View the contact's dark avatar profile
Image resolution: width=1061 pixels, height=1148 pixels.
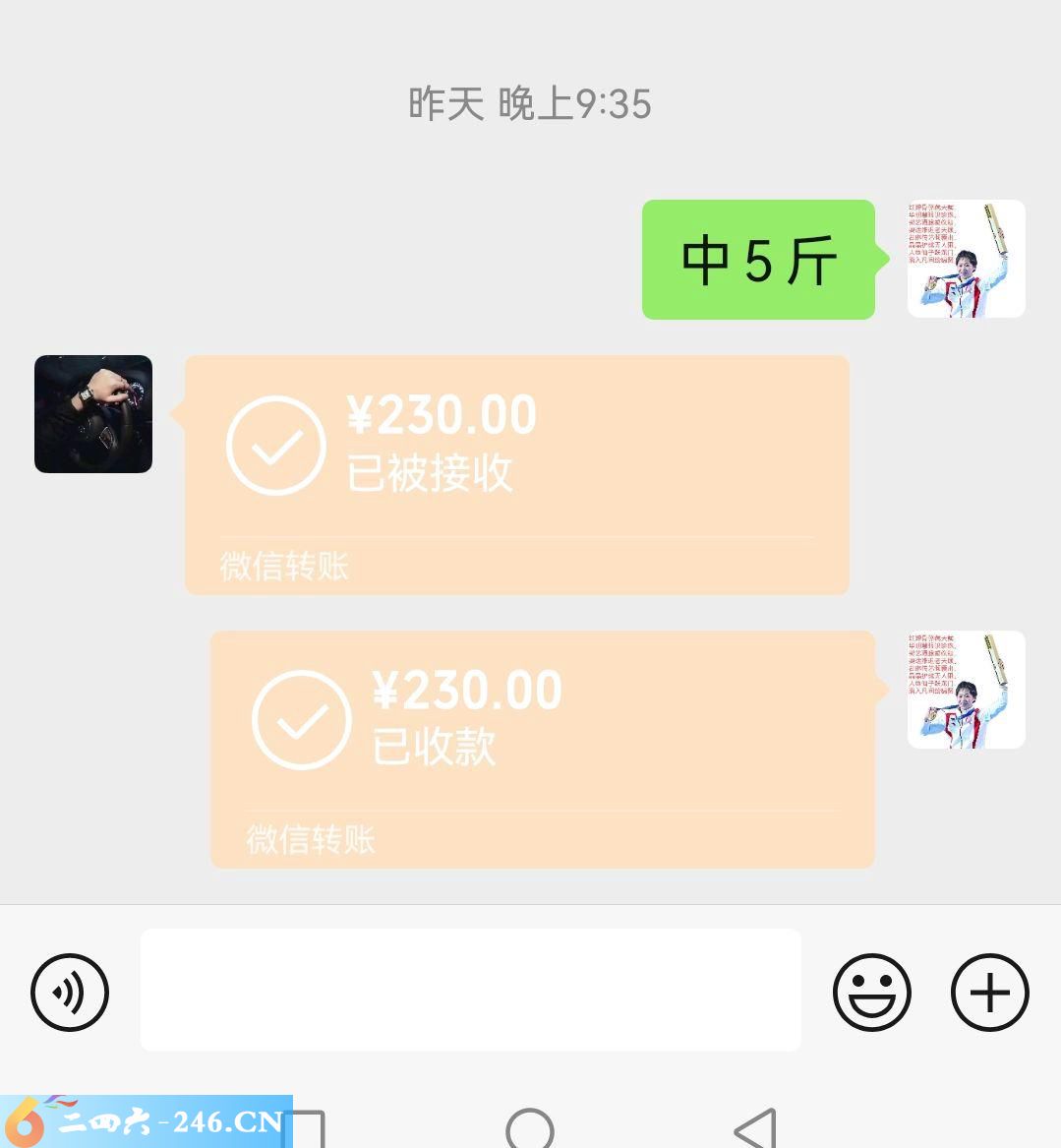93,414
